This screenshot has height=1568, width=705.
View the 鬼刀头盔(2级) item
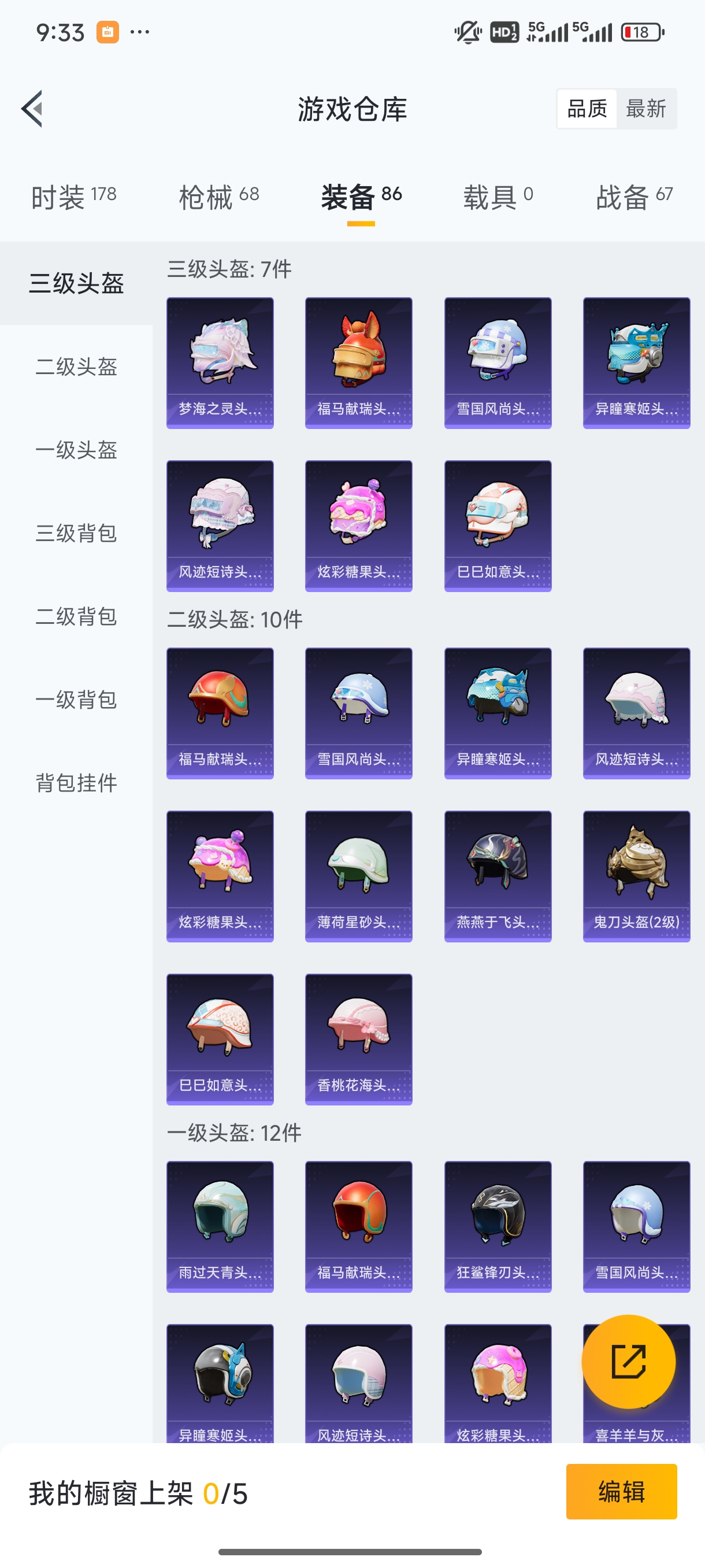(636, 876)
